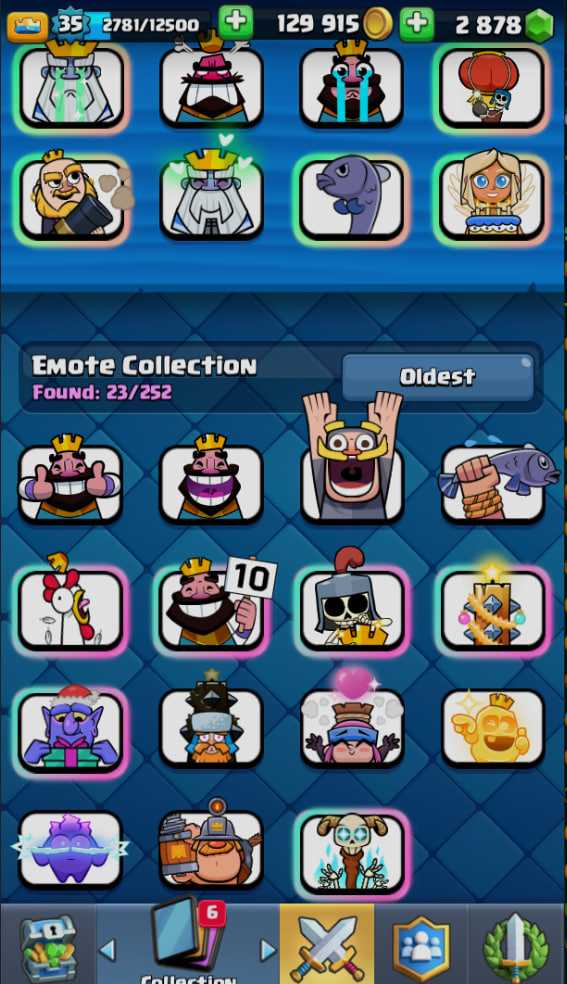Select the thumbs-up King emote
This screenshot has height=984, width=567.
click(70, 482)
